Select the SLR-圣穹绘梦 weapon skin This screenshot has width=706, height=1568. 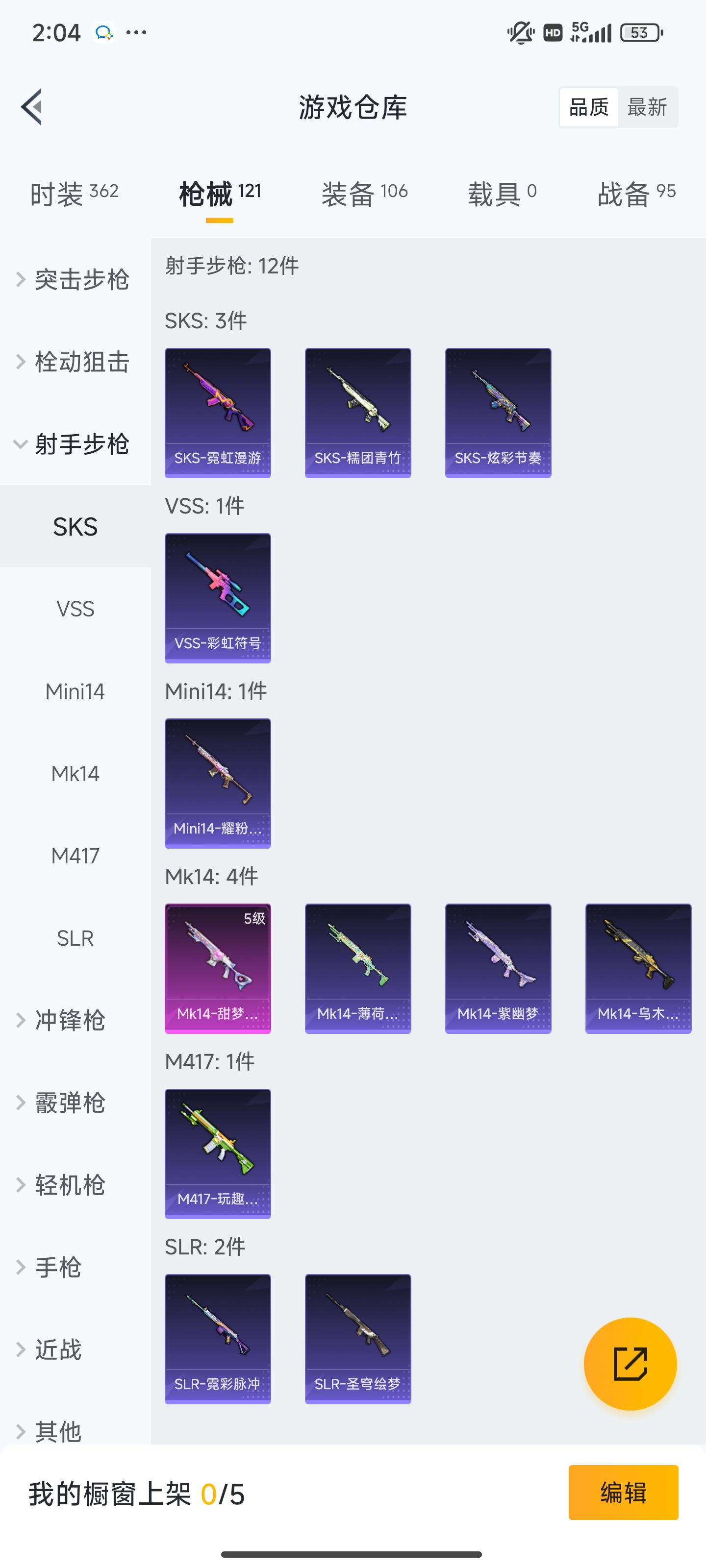click(357, 1340)
